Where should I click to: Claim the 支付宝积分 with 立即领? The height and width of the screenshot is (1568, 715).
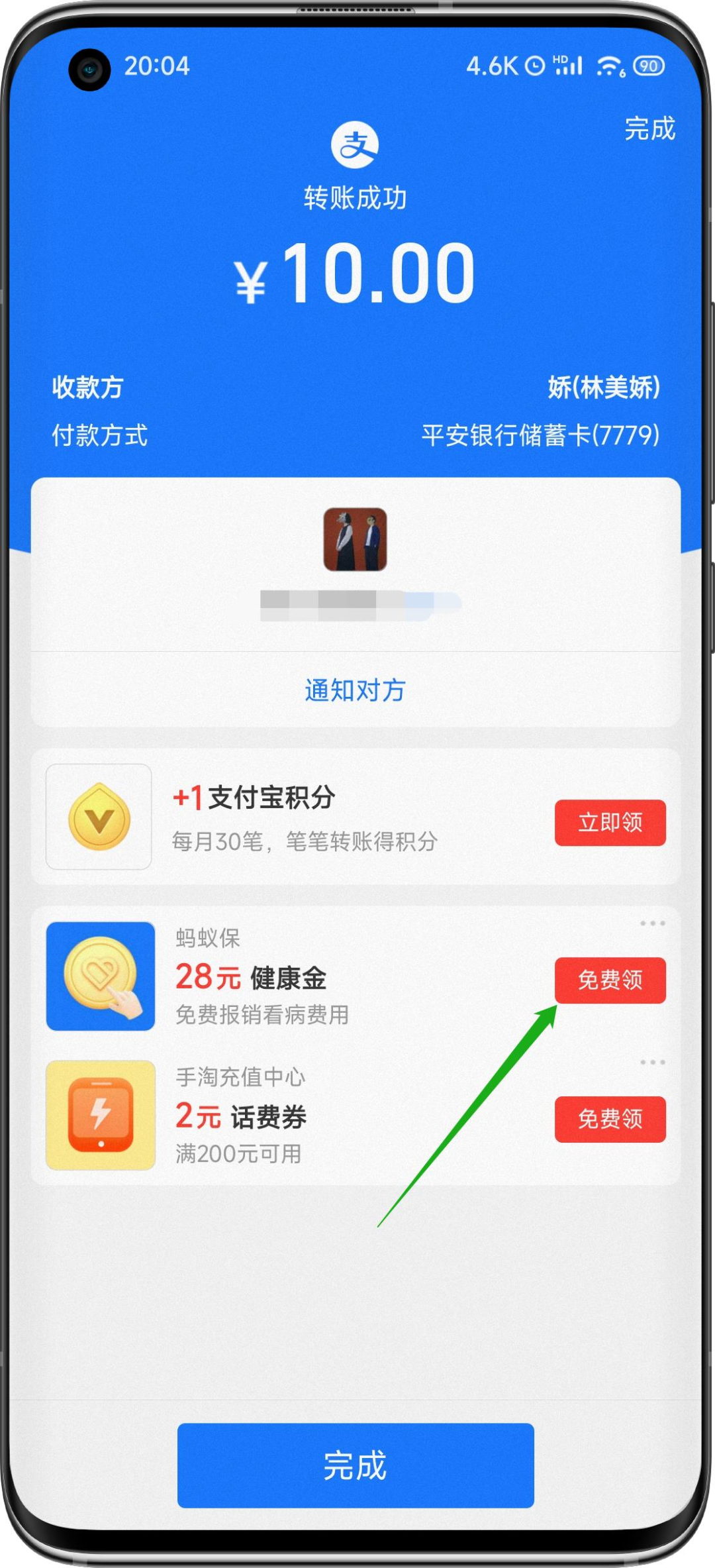610,822
